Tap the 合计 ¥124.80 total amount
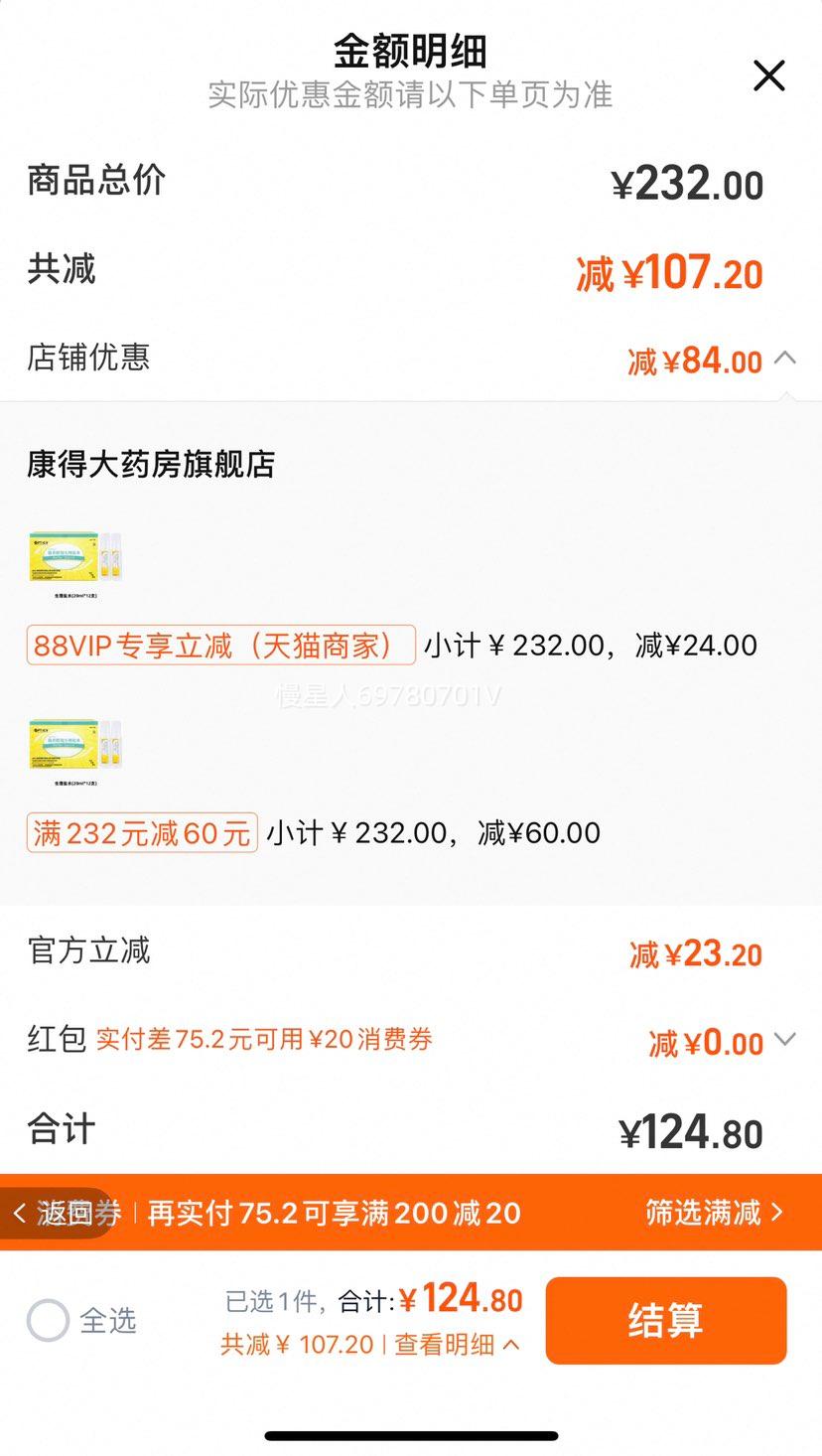The width and height of the screenshot is (822, 1456). (693, 1130)
